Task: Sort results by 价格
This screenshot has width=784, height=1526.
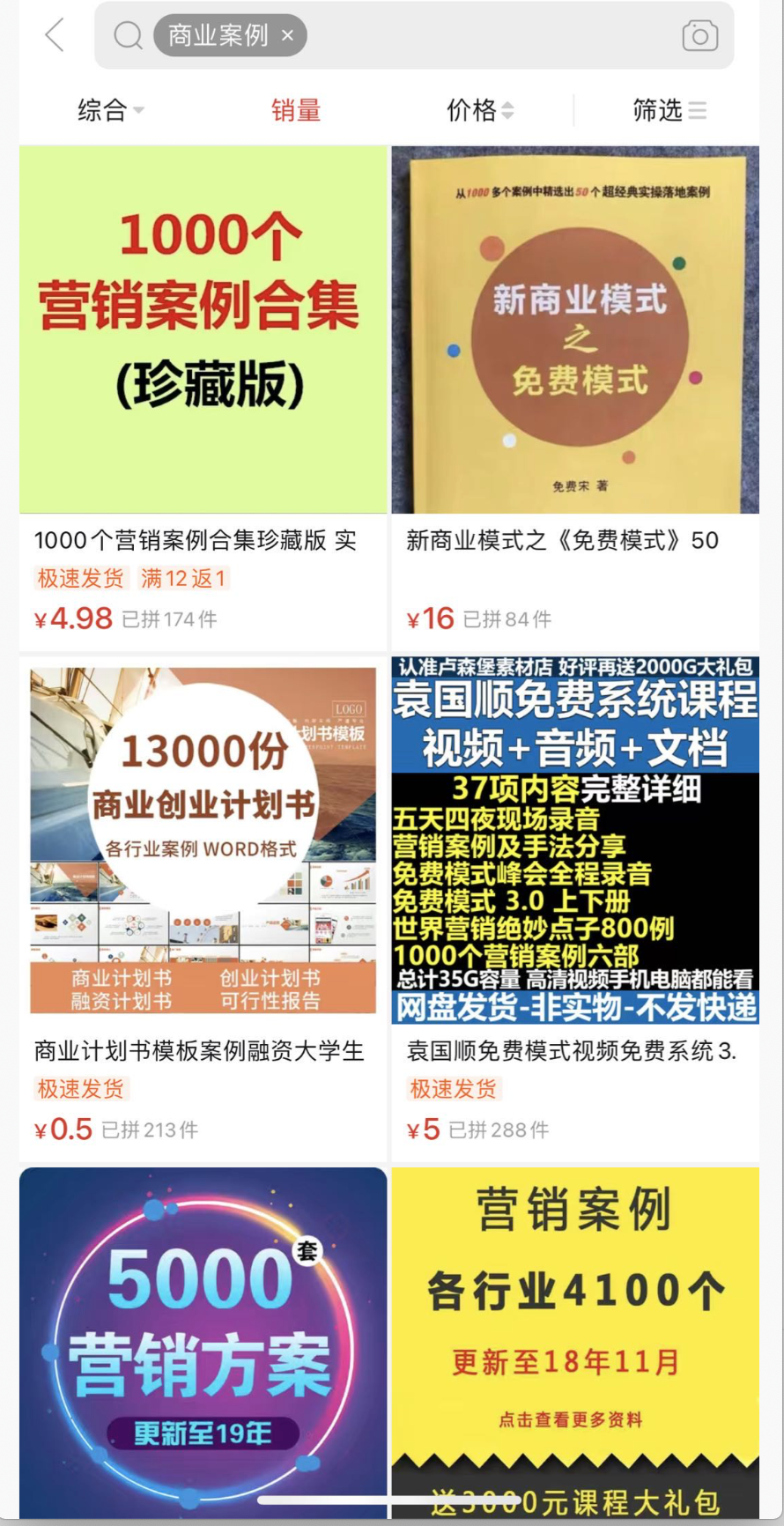Action: point(480,110)
